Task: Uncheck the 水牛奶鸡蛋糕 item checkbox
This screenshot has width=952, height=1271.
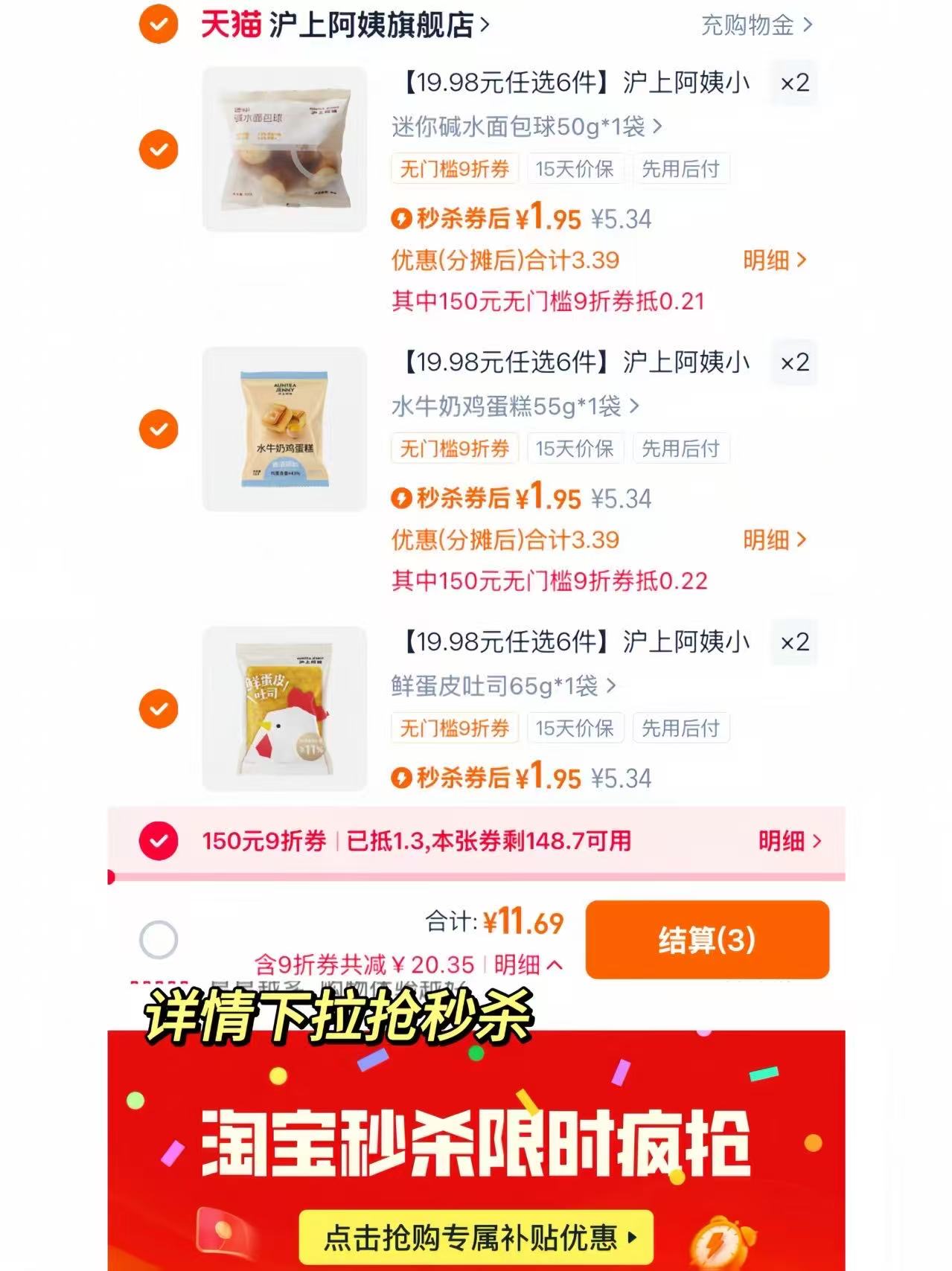Action: (x=157, y=430)
